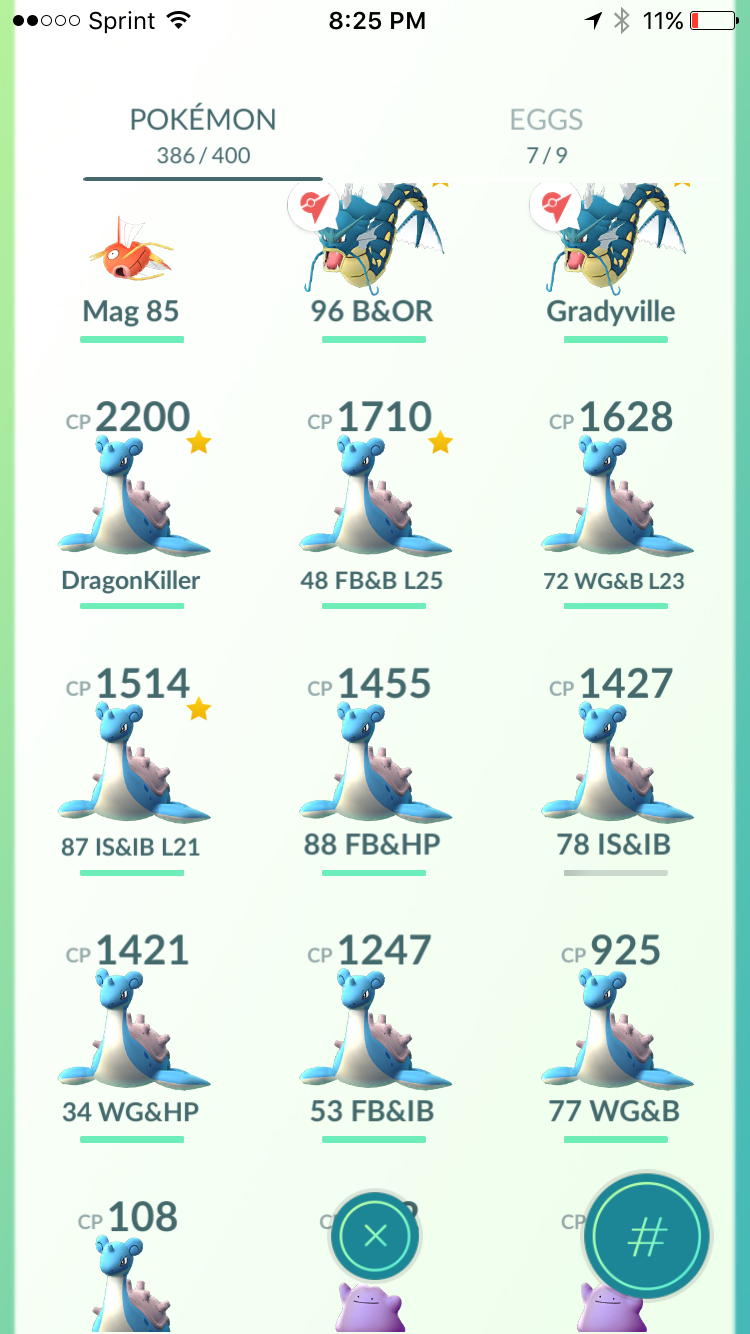Open the Gyarados named 96 B&OR
Image resolution: width=750 pixels, height=1334 pixels.
tap(372, 265)
